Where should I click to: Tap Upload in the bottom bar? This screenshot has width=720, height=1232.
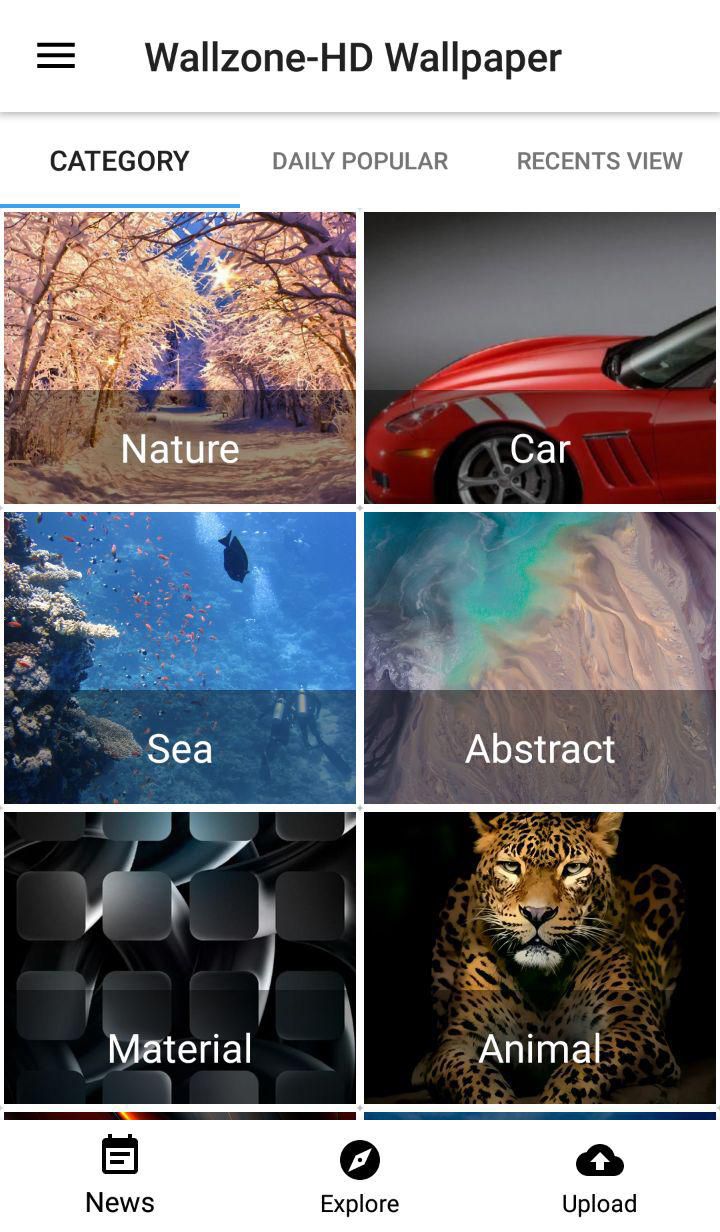coord(599,1176)
